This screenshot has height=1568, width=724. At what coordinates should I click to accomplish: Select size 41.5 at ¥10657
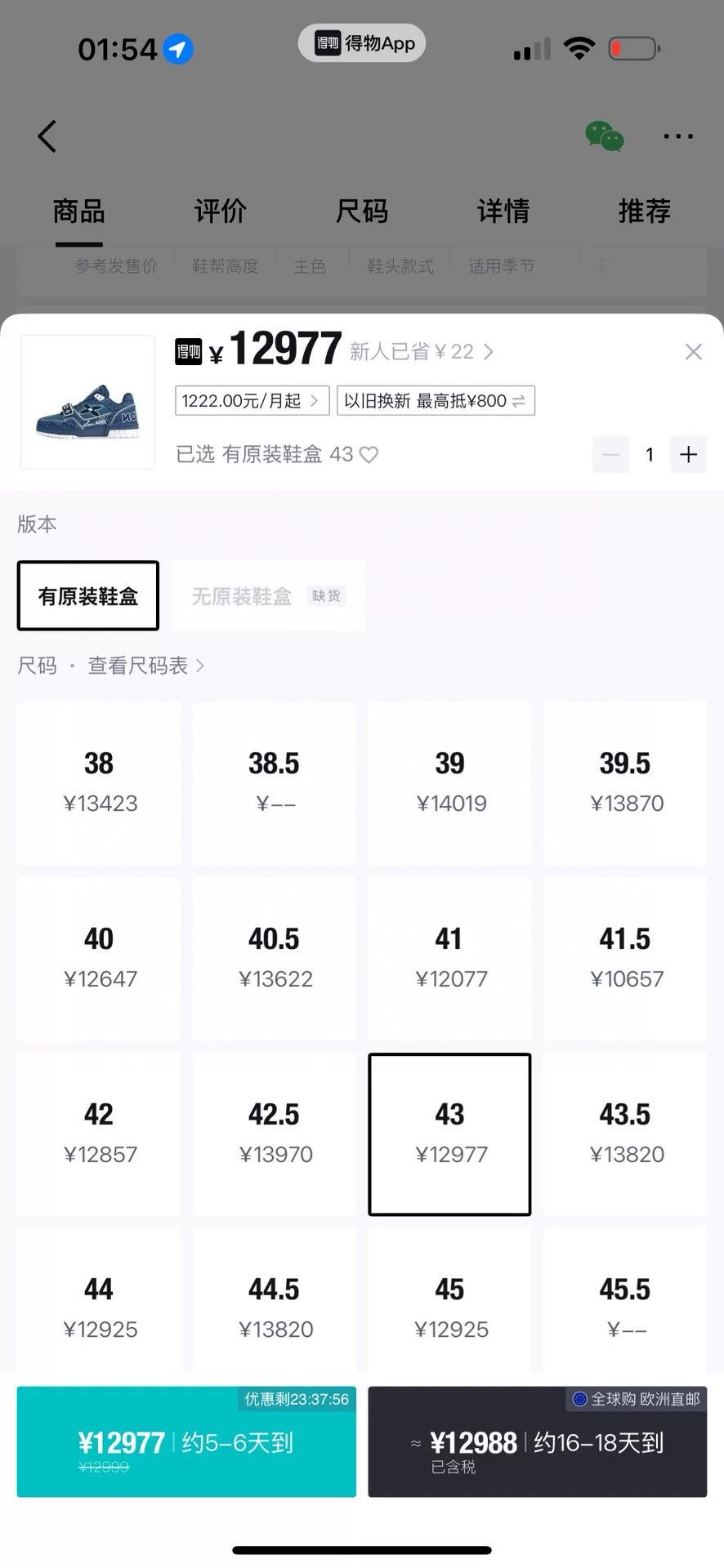[625, 958]
